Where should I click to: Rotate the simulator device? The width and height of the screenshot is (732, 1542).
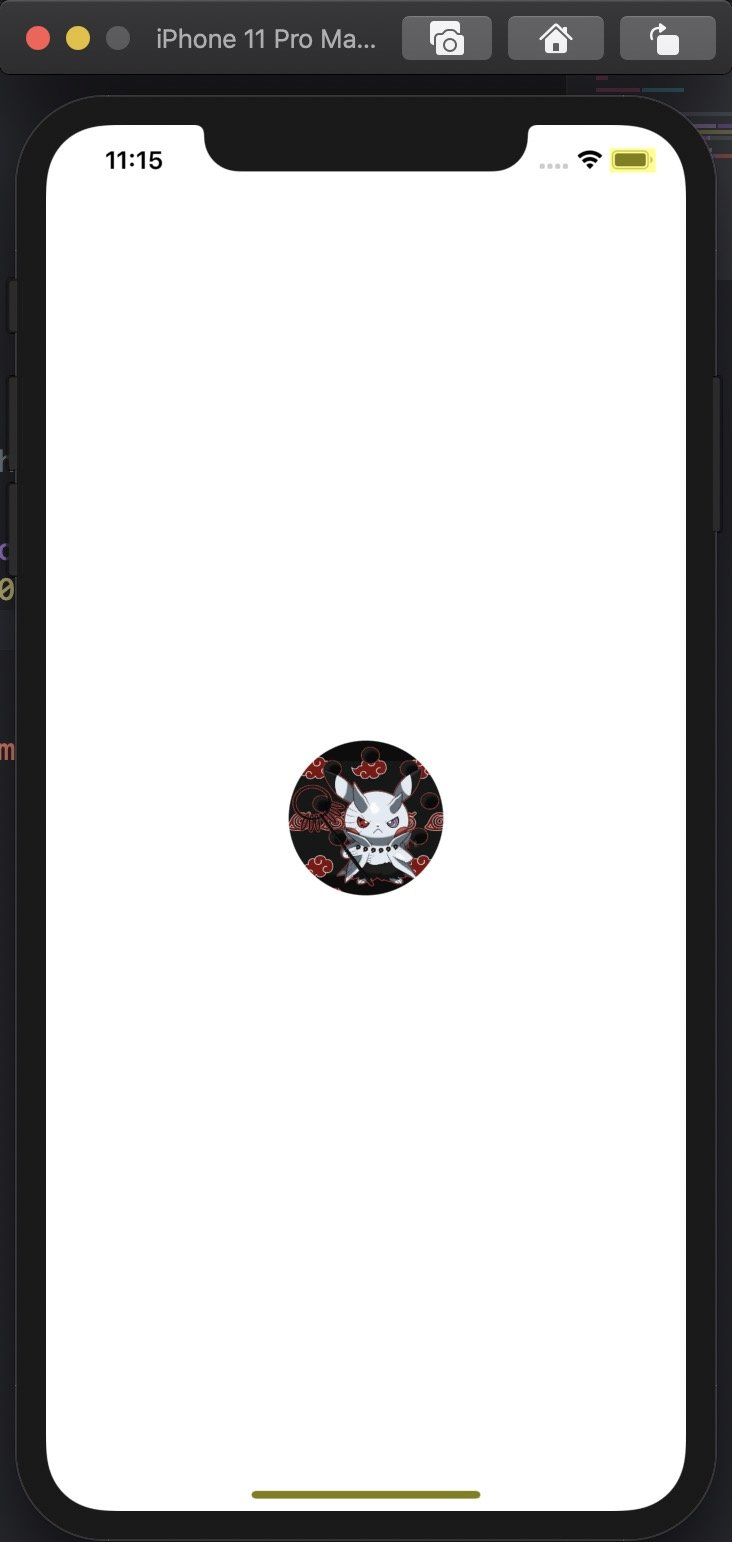tap(667, 39)
